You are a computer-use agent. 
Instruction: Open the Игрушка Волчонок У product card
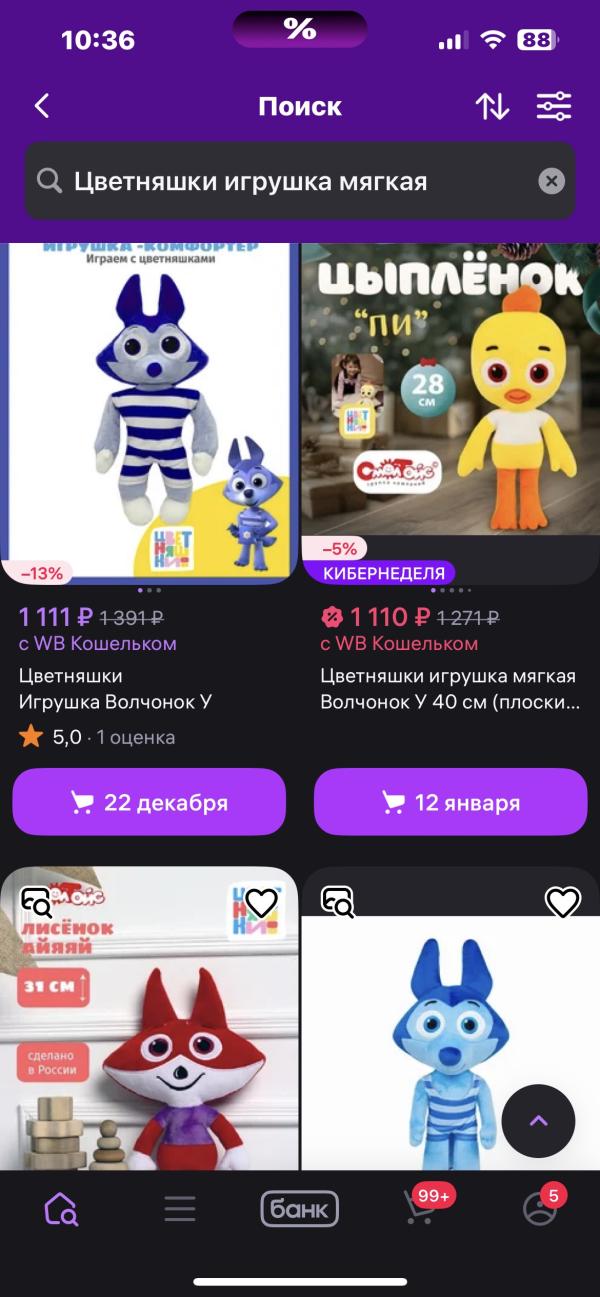[150, 410]
